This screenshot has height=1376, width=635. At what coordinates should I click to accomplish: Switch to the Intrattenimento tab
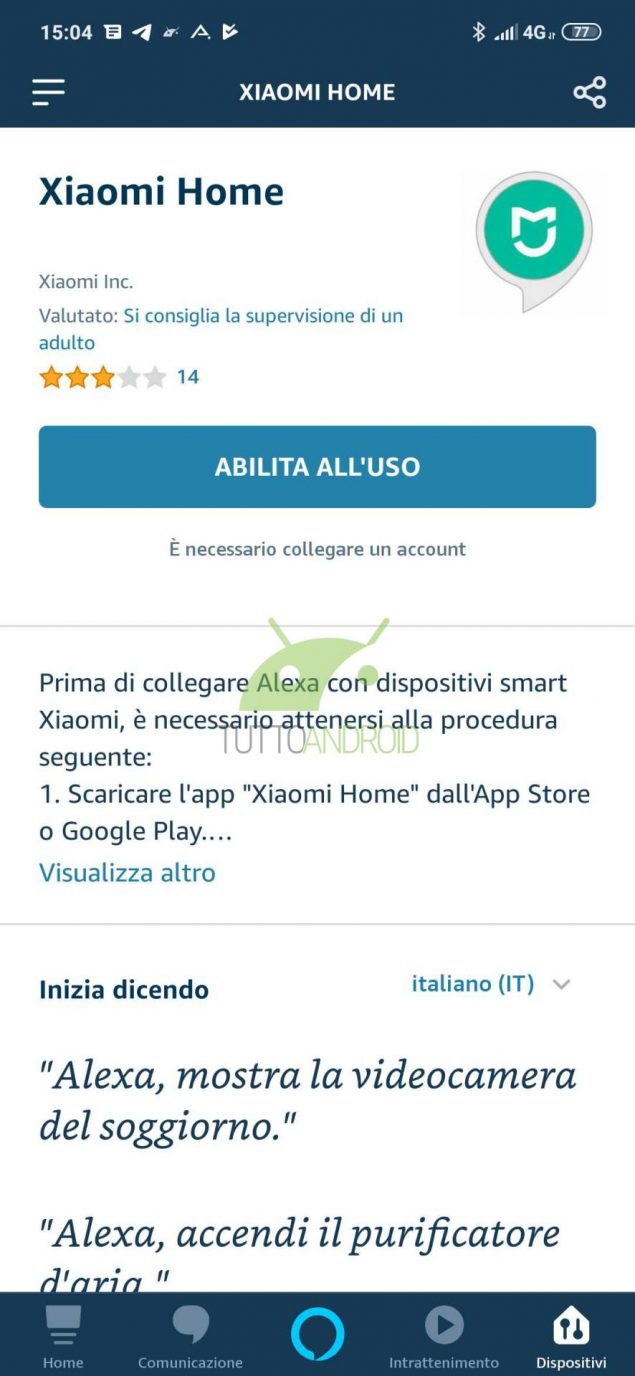[x=444, y=1337]
